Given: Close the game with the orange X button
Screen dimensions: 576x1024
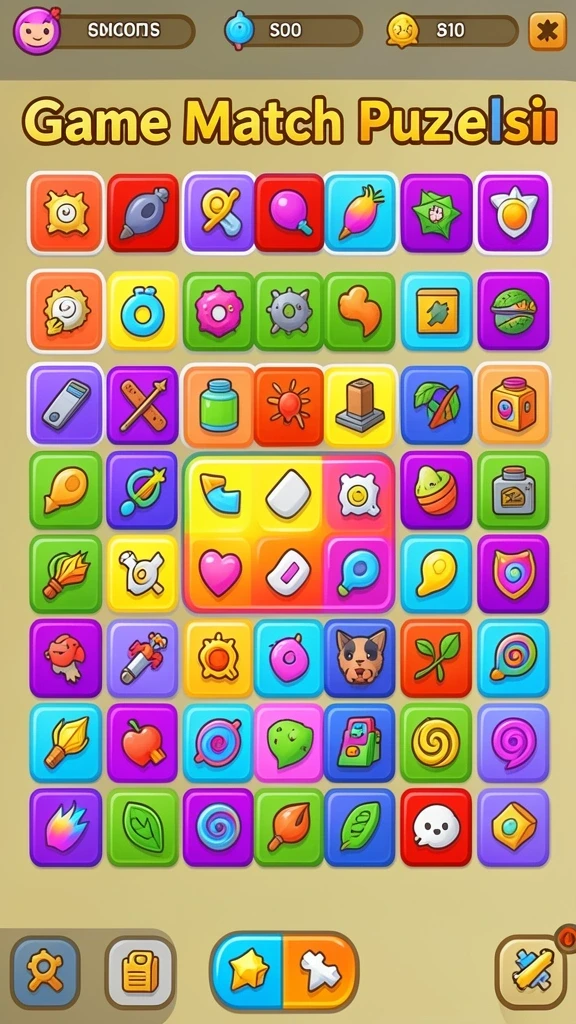Looking at the screenshot, I should (x=547, y=31).
